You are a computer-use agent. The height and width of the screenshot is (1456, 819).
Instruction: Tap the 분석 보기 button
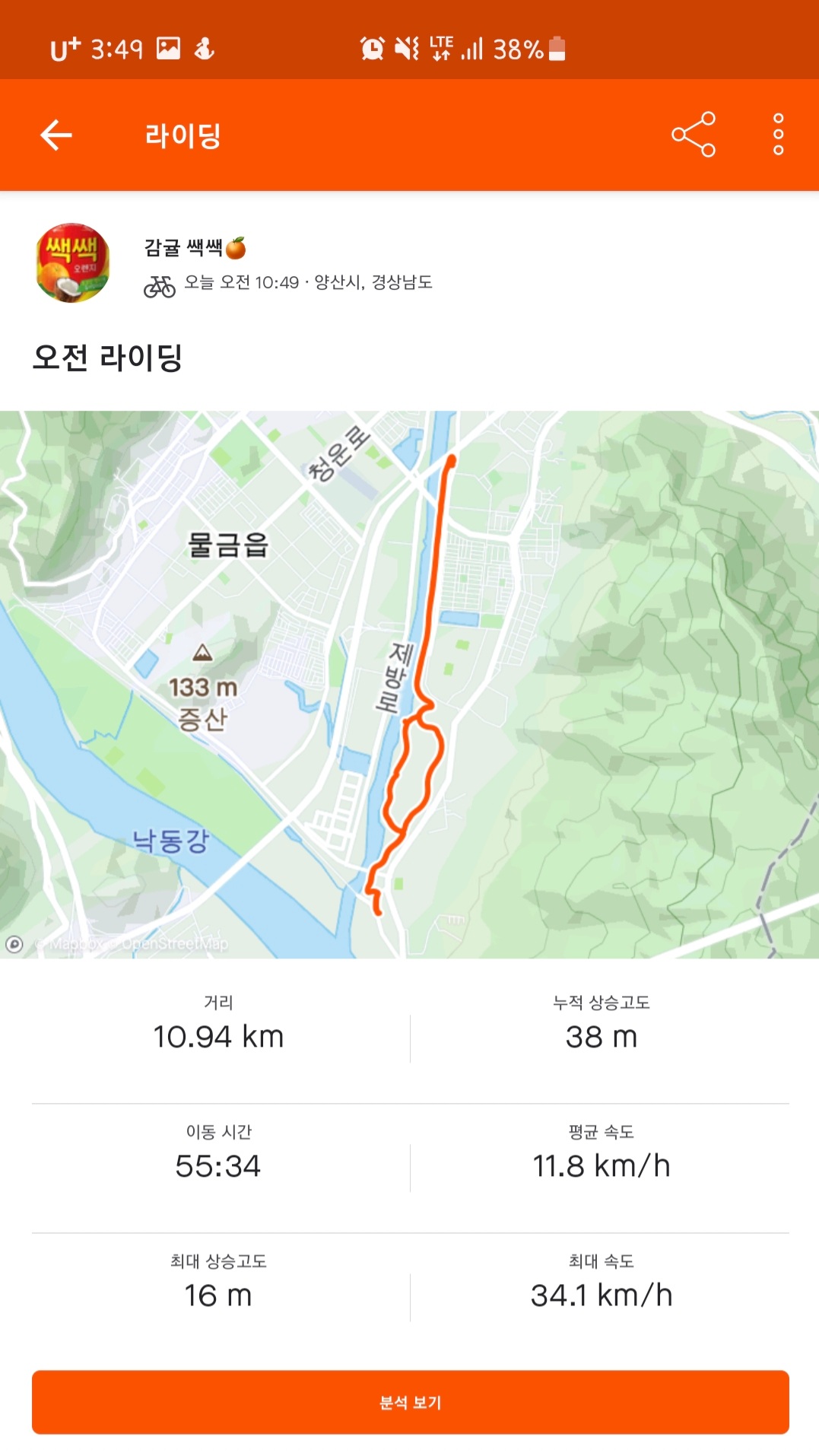[410, 1402]
